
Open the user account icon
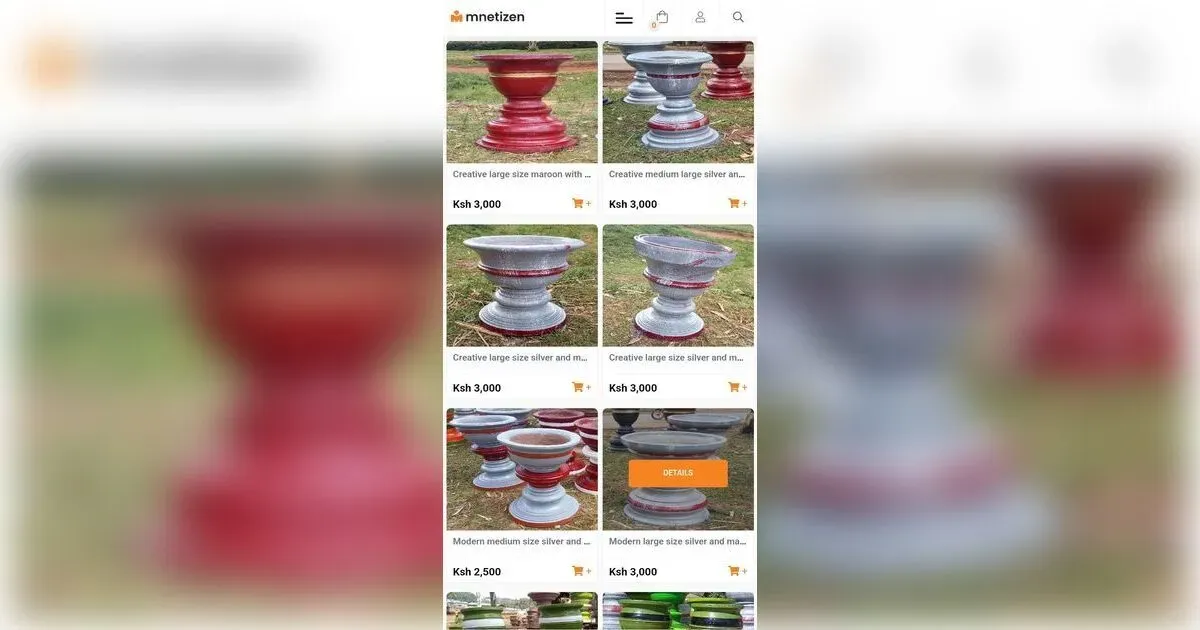(700, 17)
